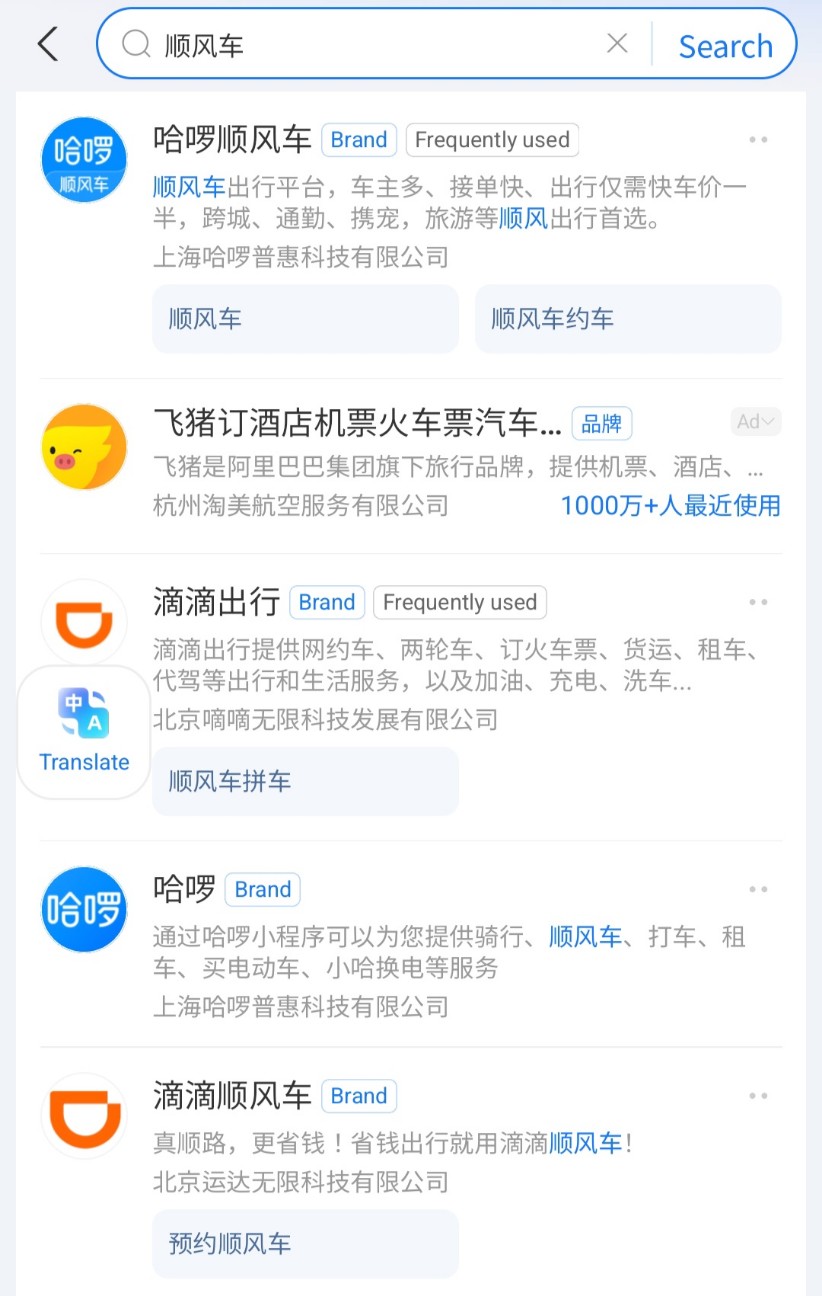
Task: Select the 预约顺风车 shortcut chip
Action: 305,1244
